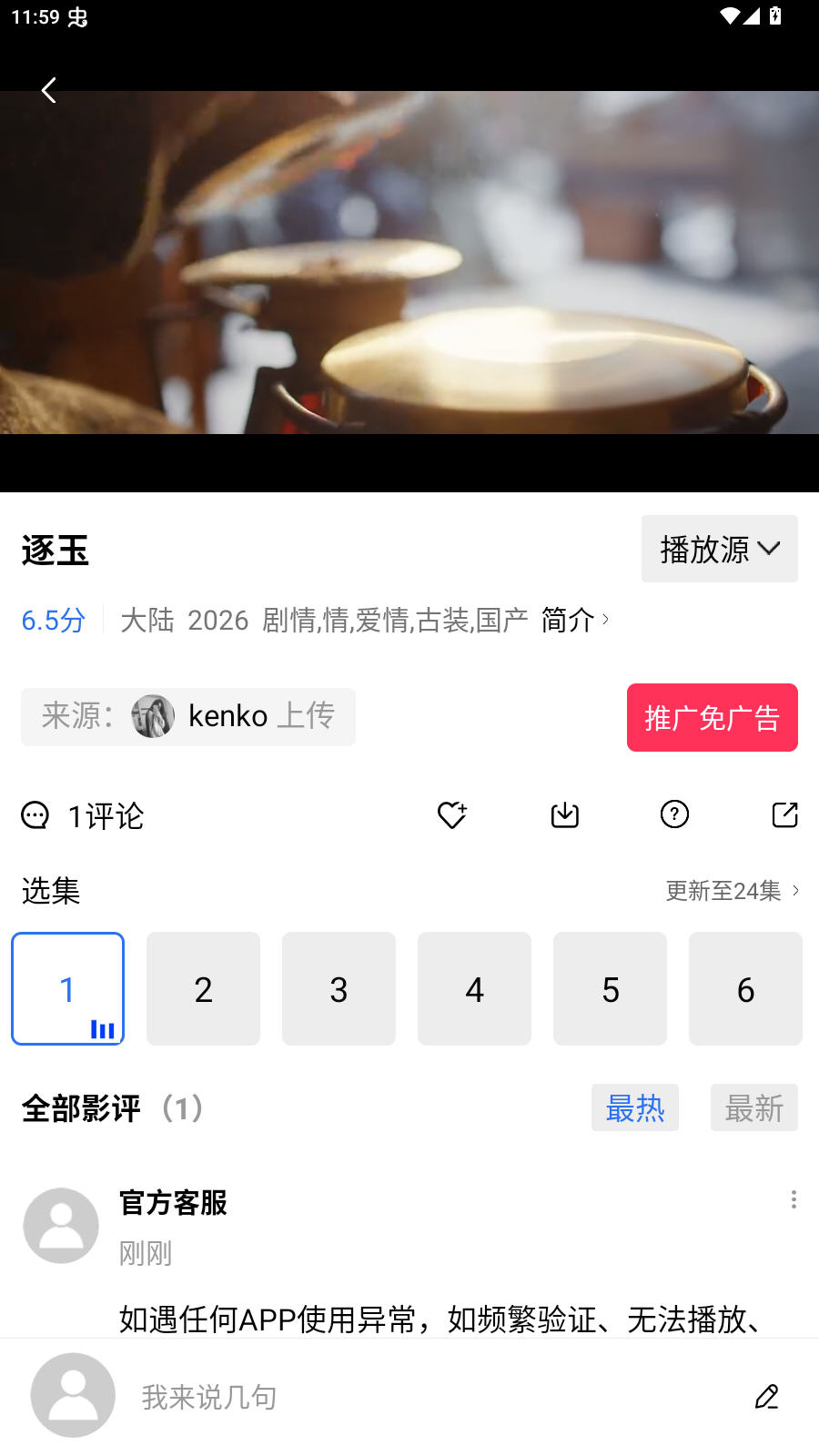View uploader kenko's profile
819x1456 pixels.
(227, 716)
